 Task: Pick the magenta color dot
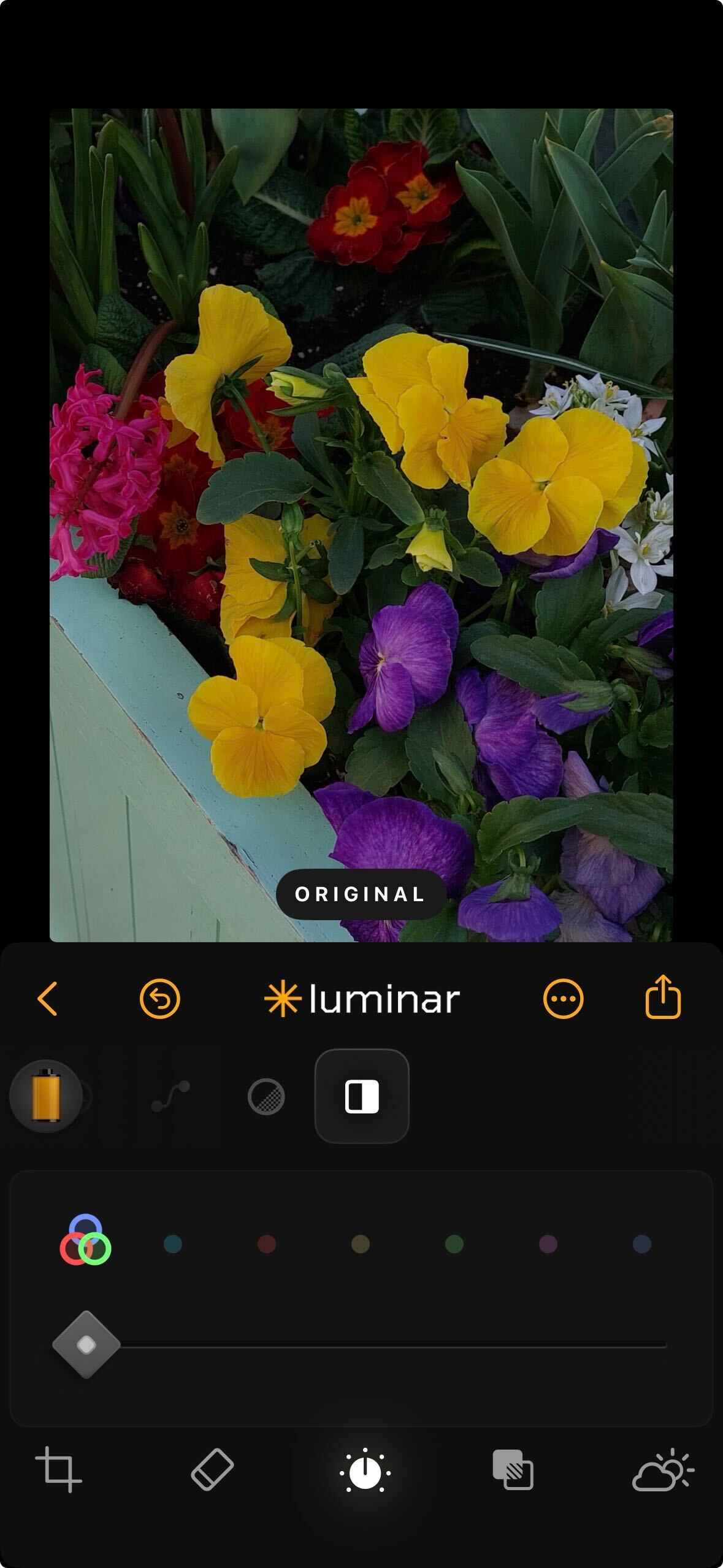tap(548, 1244)
